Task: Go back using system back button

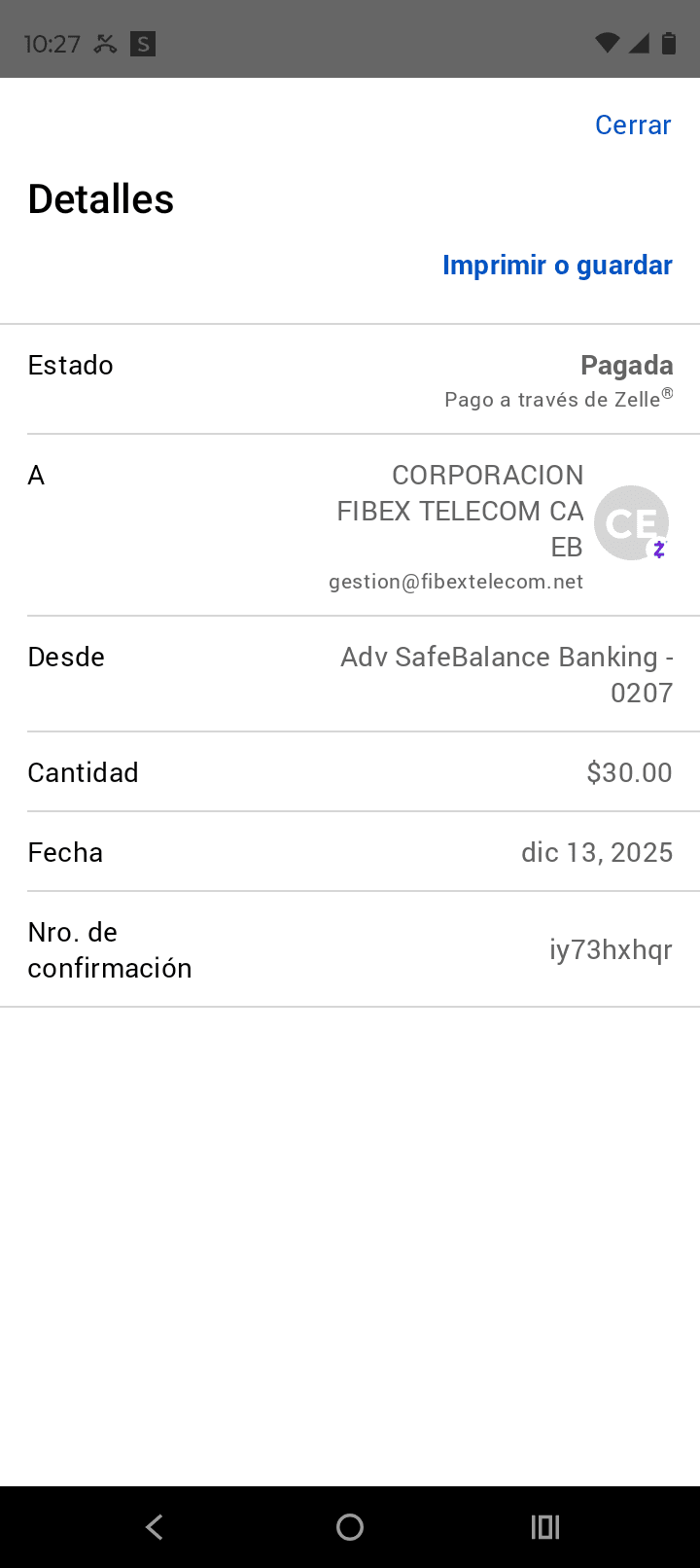Action: click(155, 1527)
